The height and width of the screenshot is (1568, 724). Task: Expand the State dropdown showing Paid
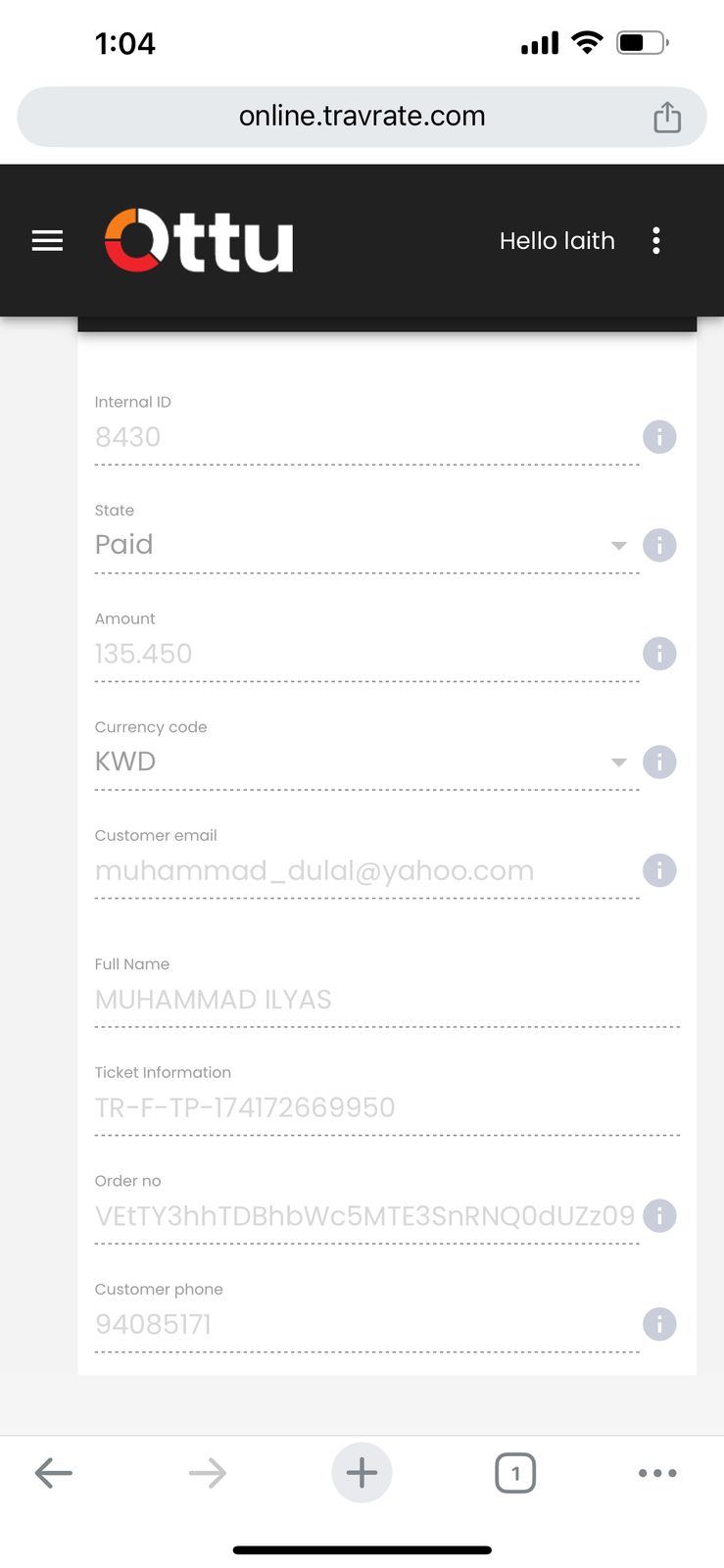366,545
